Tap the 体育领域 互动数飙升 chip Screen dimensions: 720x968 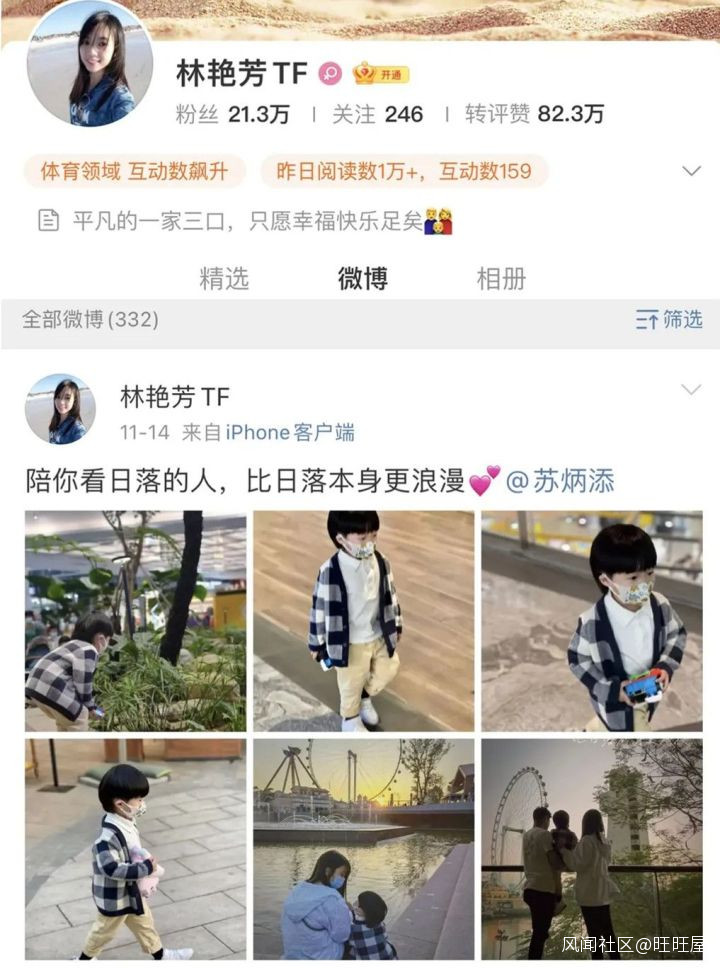[x=134, y=171]
